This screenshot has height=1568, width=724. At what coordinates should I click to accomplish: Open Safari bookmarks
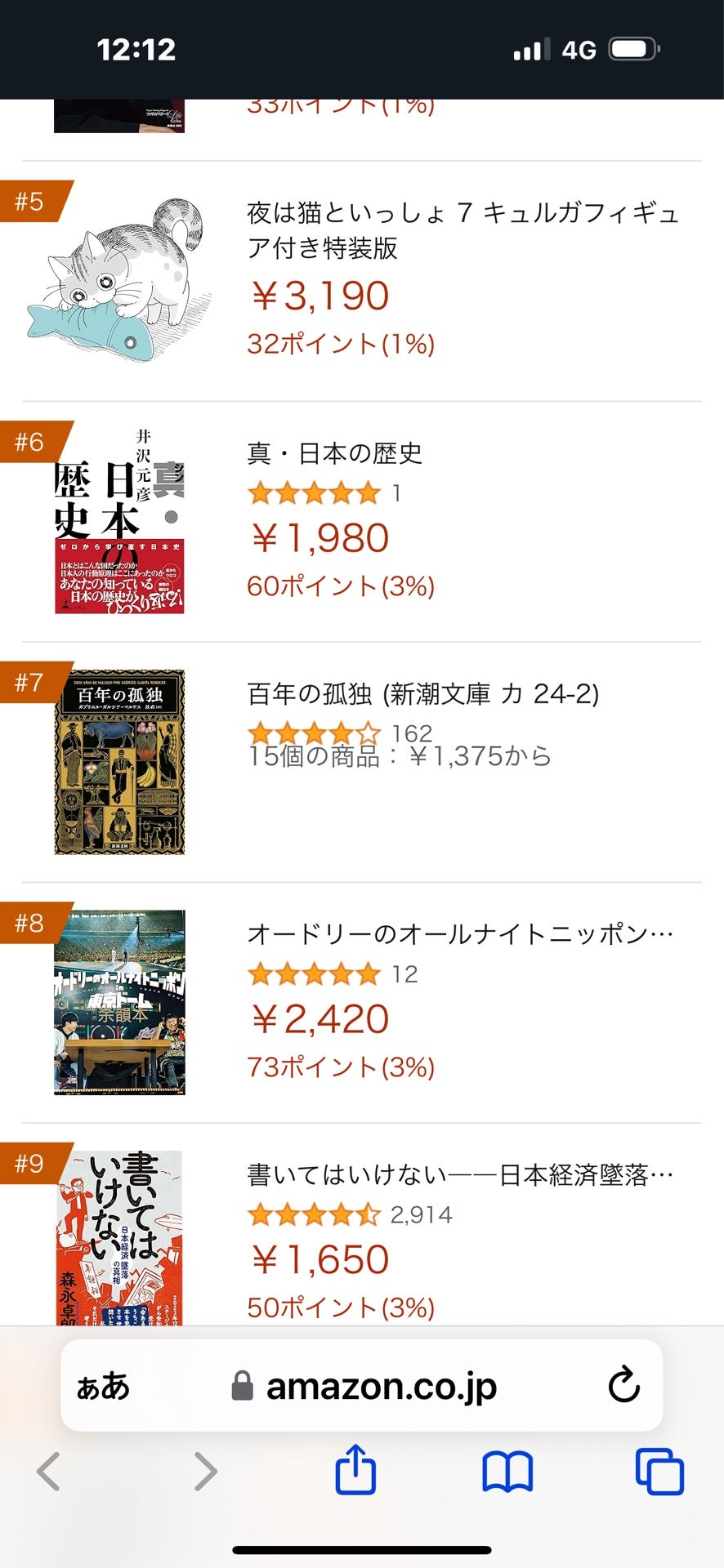point(507,1472)
